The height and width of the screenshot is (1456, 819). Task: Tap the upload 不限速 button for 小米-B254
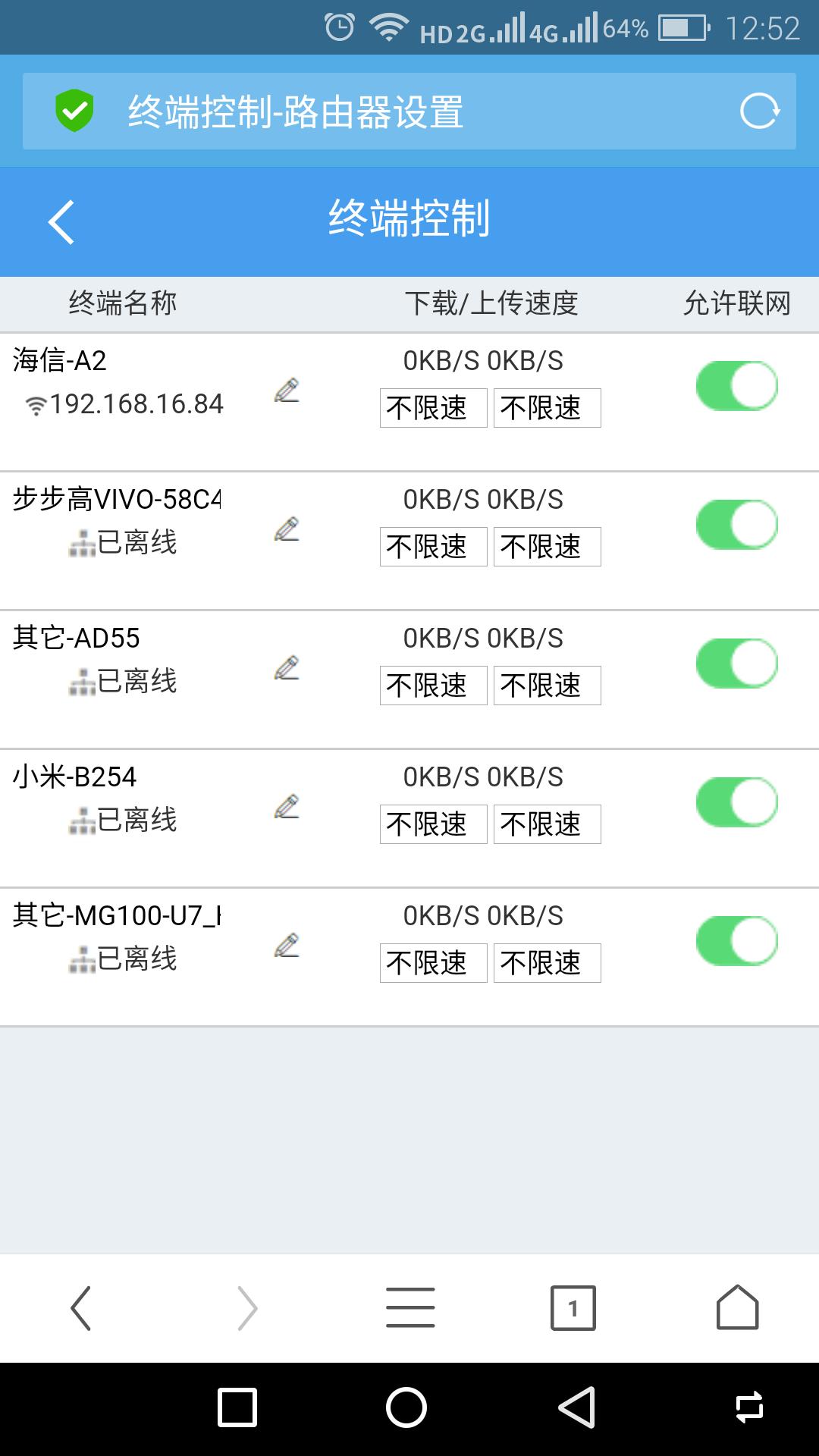tap(548, 824)
